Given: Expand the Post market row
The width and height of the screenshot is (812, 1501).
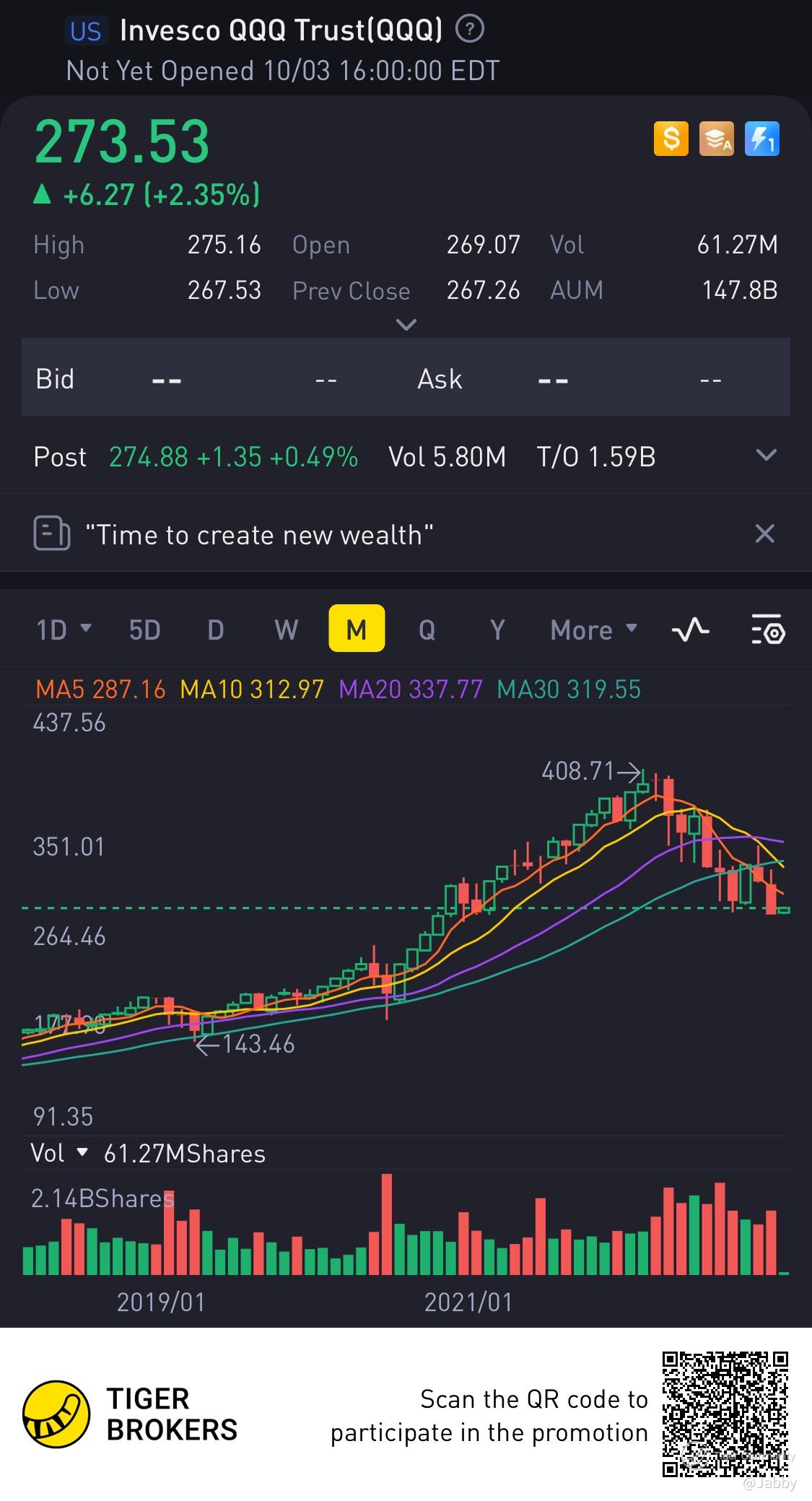Looking at the screenshot, I should coord(766,455).
